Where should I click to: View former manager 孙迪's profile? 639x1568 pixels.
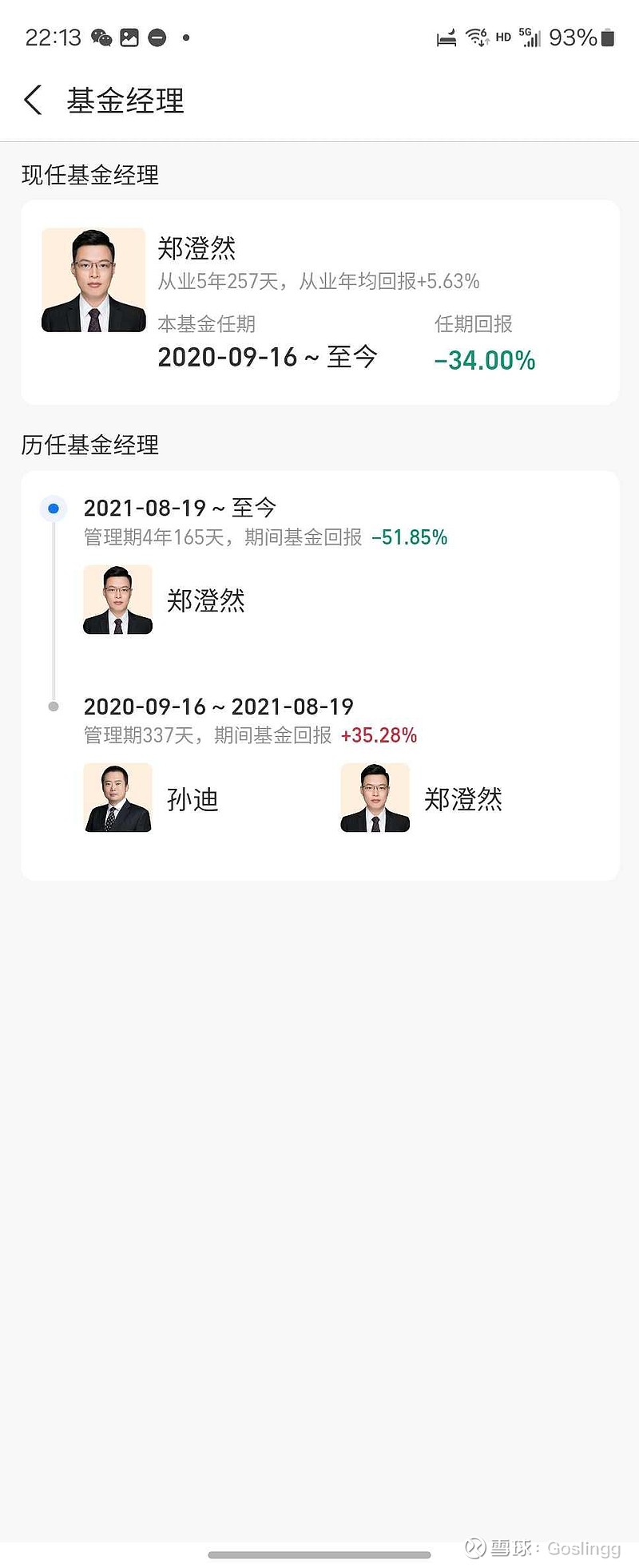pos(152,798)
